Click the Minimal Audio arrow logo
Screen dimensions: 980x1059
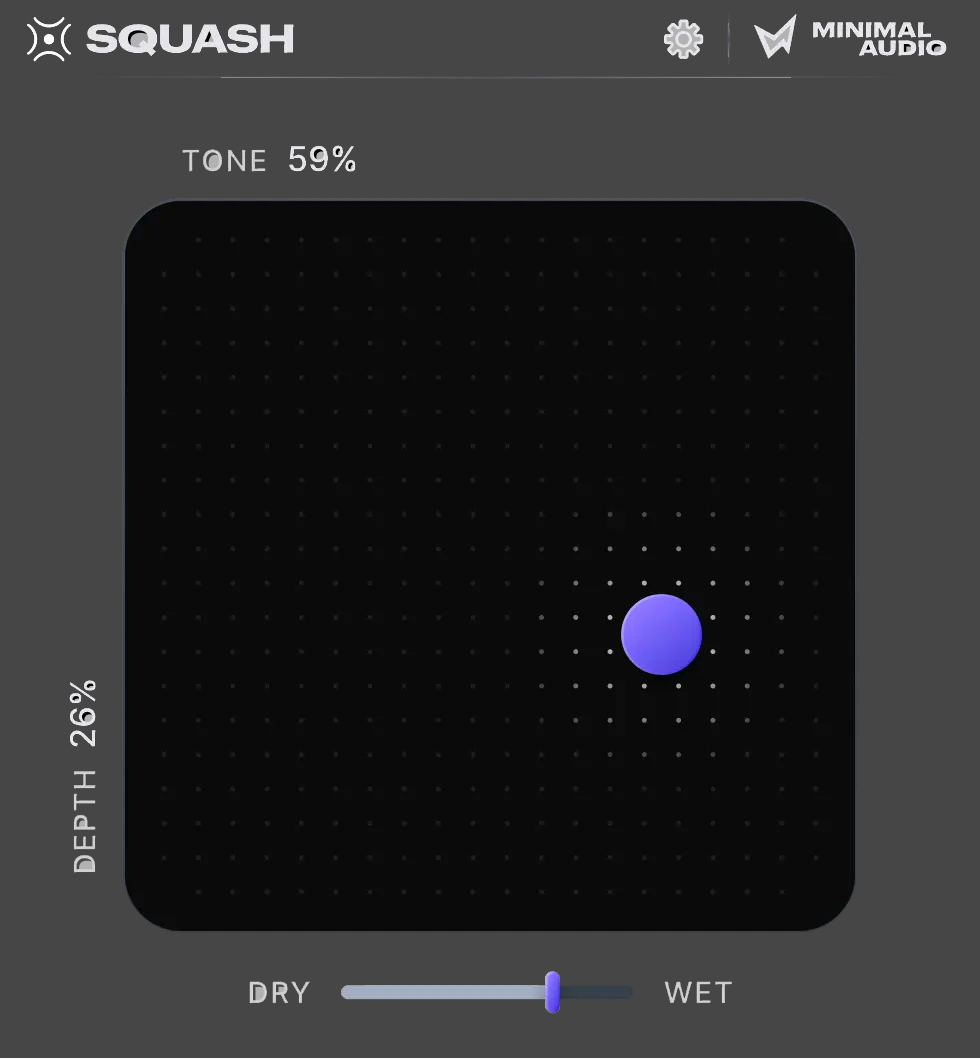pos(775,38)
